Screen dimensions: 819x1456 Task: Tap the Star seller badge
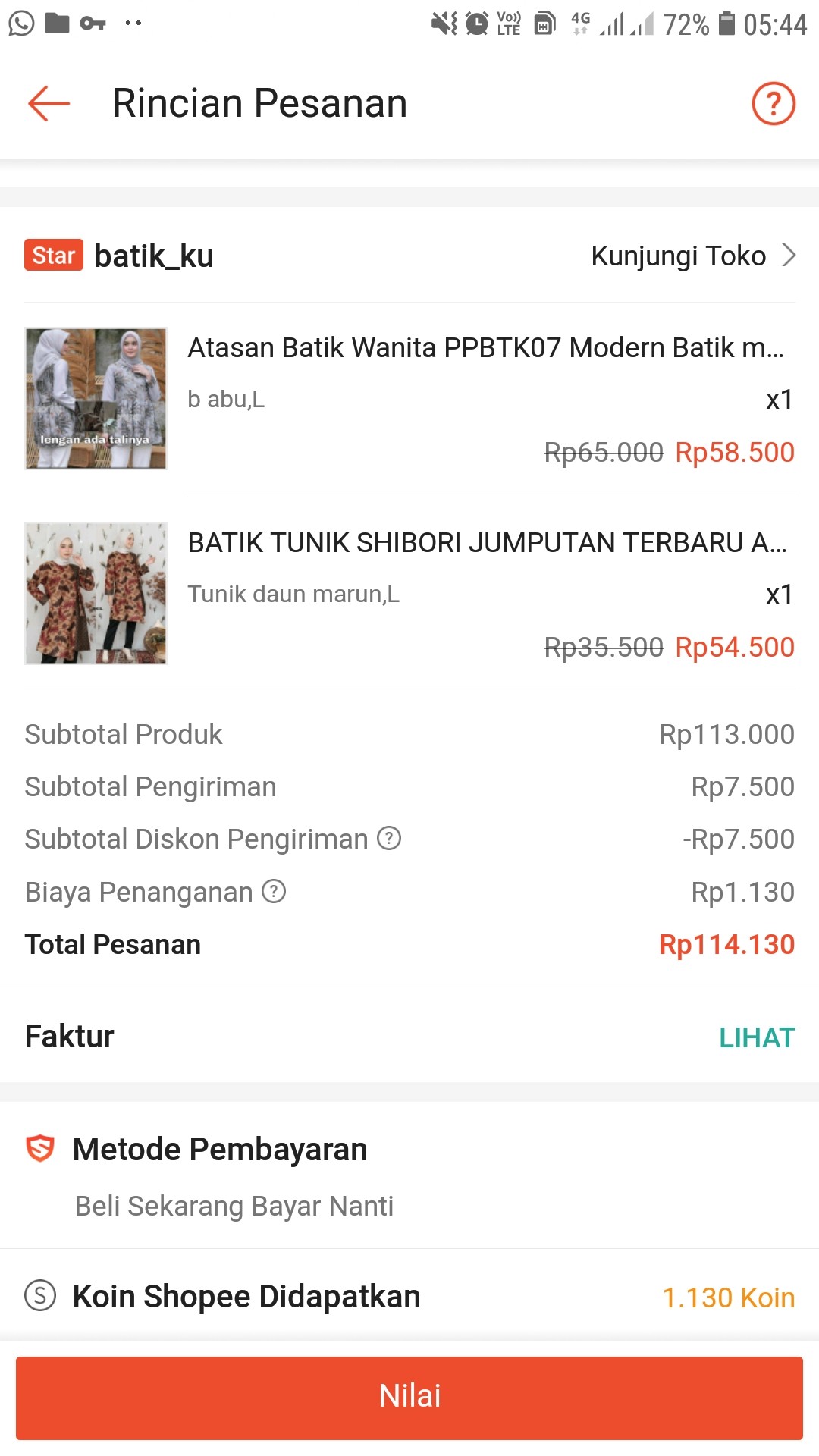pos(52,256)
